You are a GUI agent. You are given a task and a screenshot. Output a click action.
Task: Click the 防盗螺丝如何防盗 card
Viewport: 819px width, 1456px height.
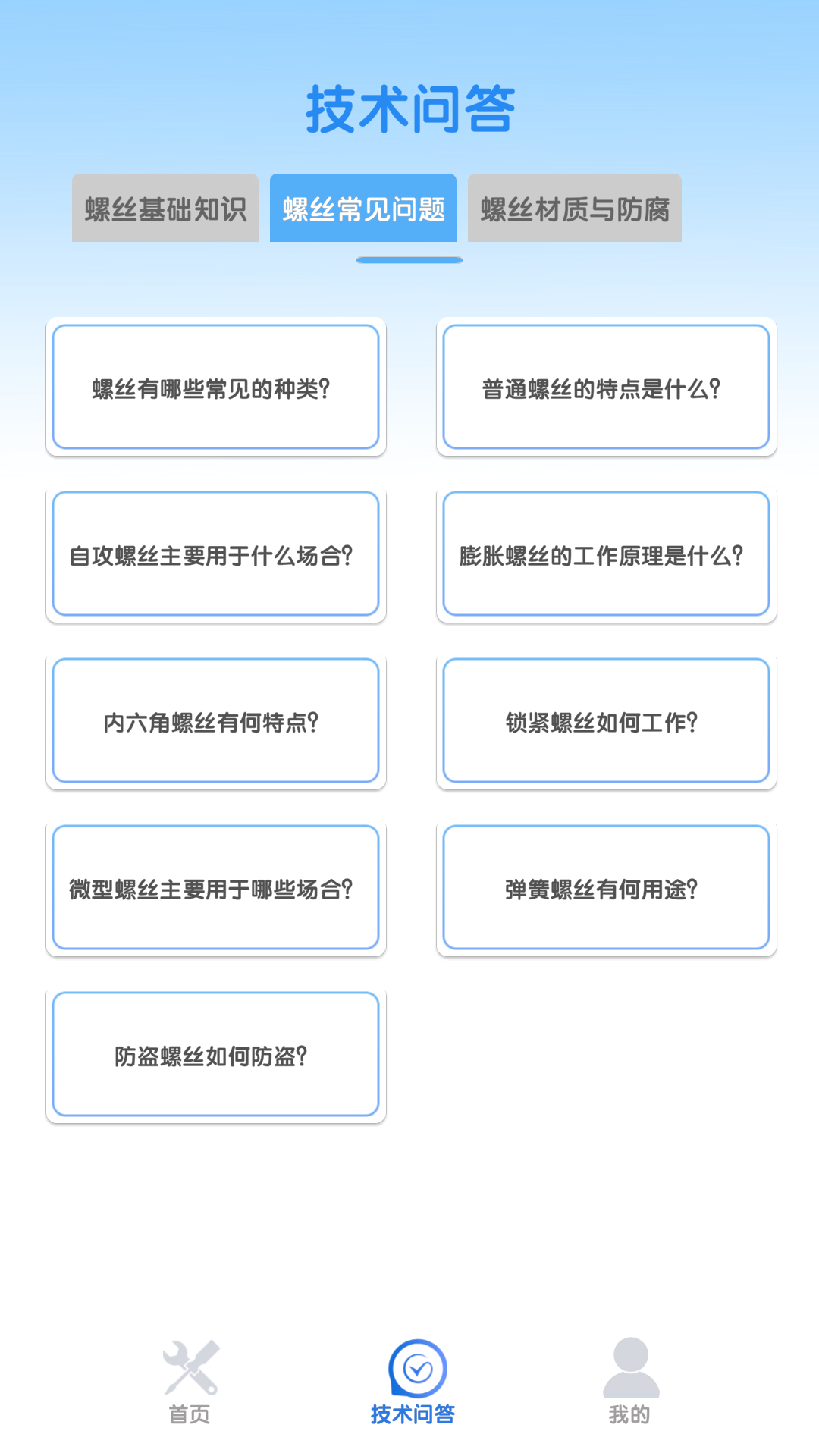216,1055
